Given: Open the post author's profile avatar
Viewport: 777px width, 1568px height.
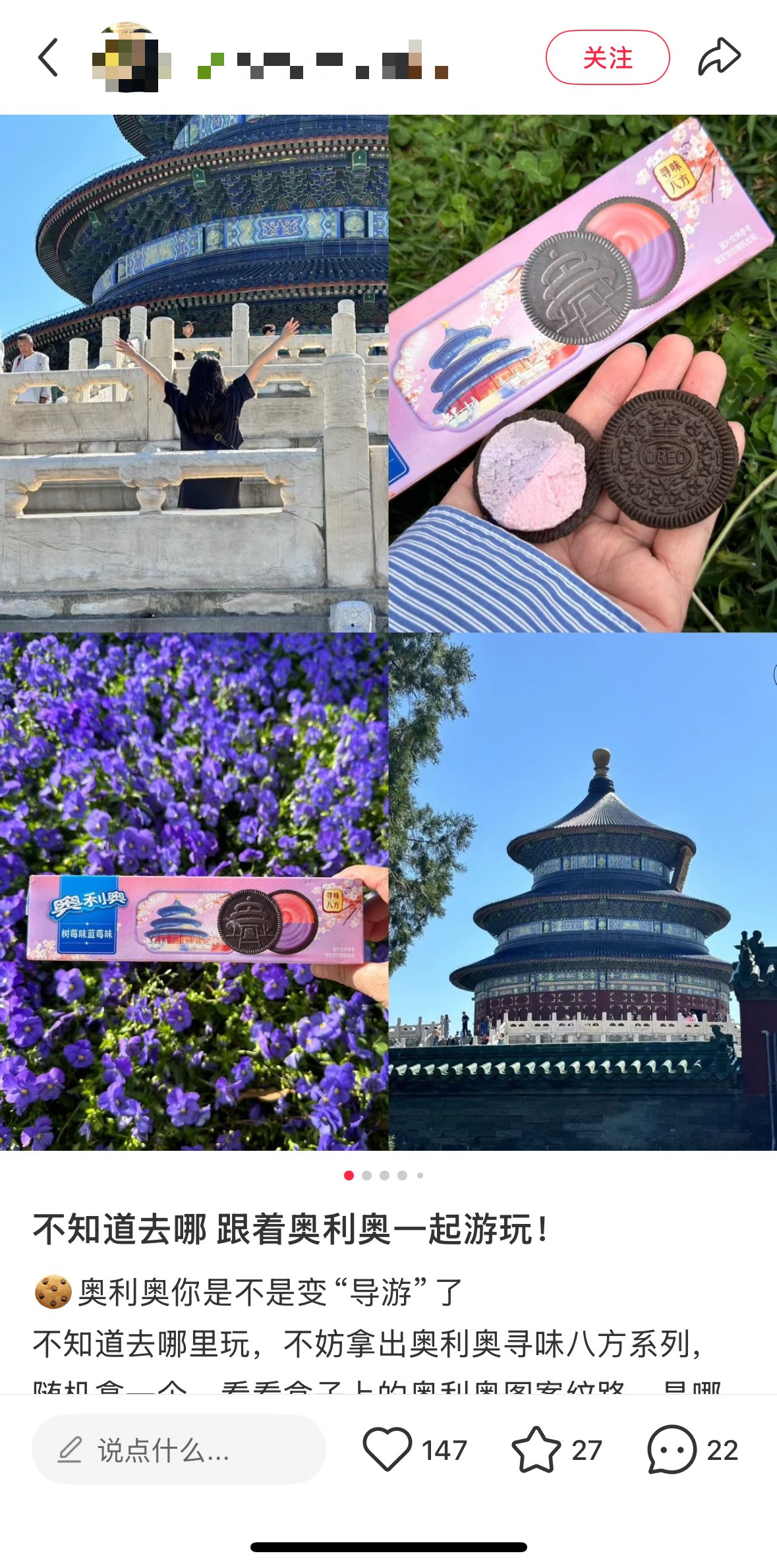Looking at the screenshot, I should point(131,58).
